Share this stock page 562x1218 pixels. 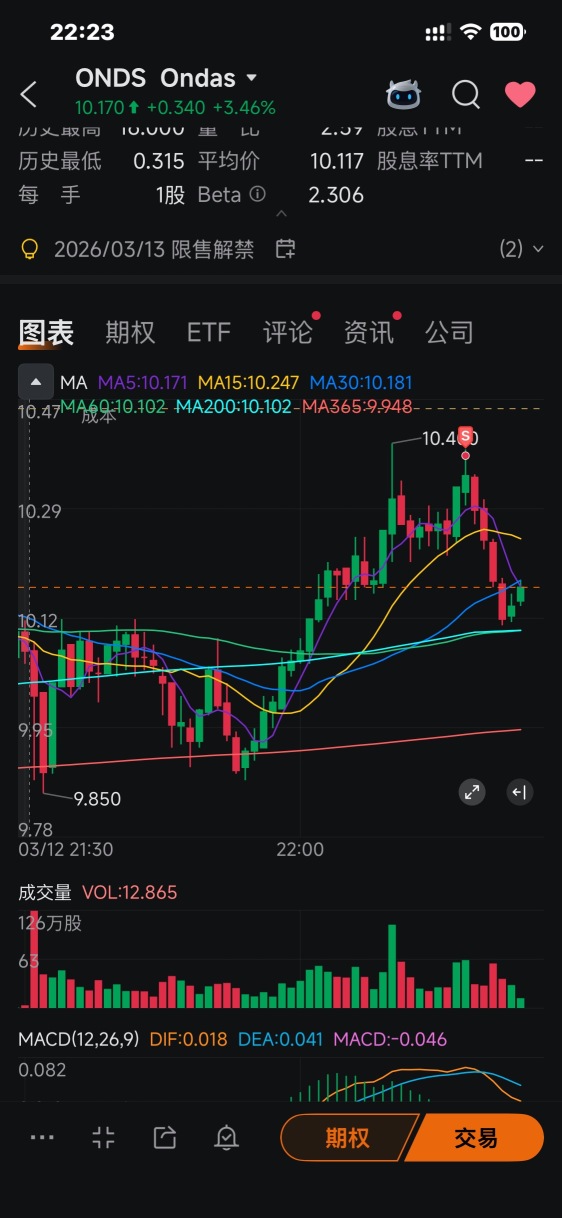tap(165, 1137)
